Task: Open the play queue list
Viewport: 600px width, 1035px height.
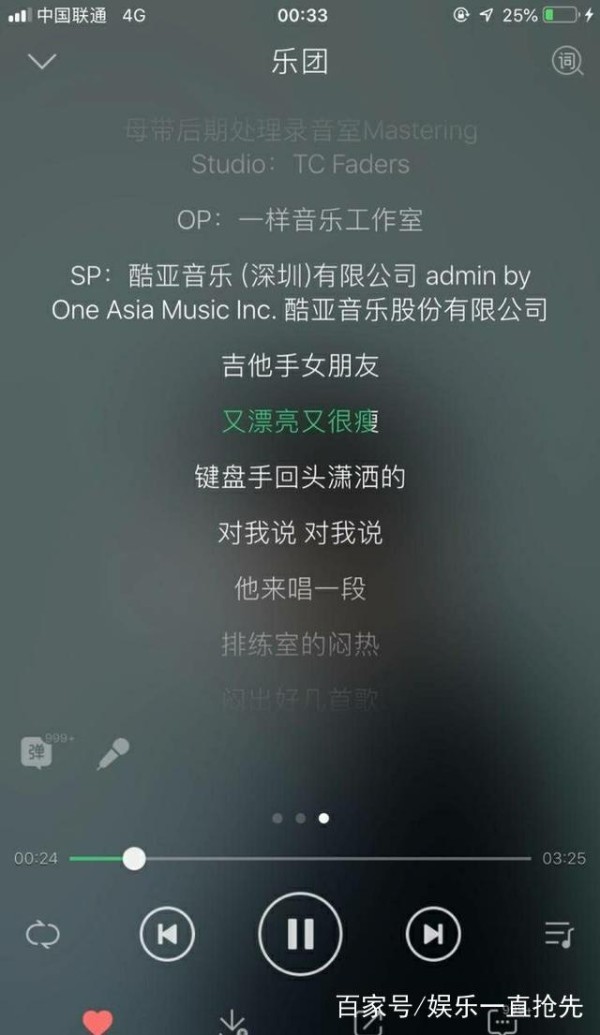Action: [559, 935]
